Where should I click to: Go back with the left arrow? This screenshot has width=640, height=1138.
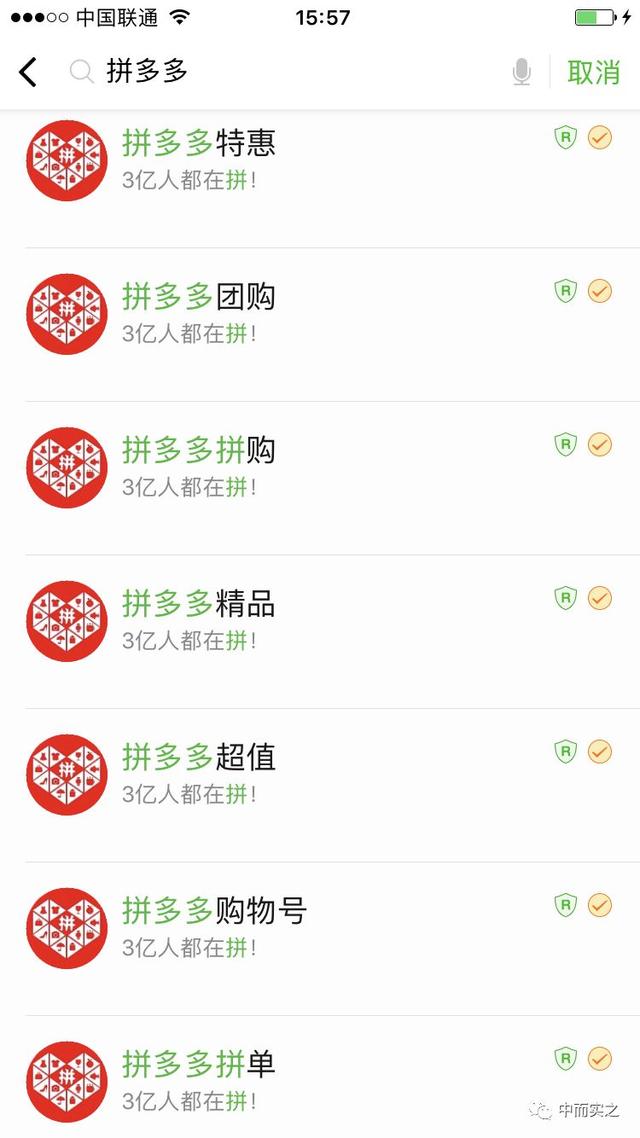(x=28, y=72)
